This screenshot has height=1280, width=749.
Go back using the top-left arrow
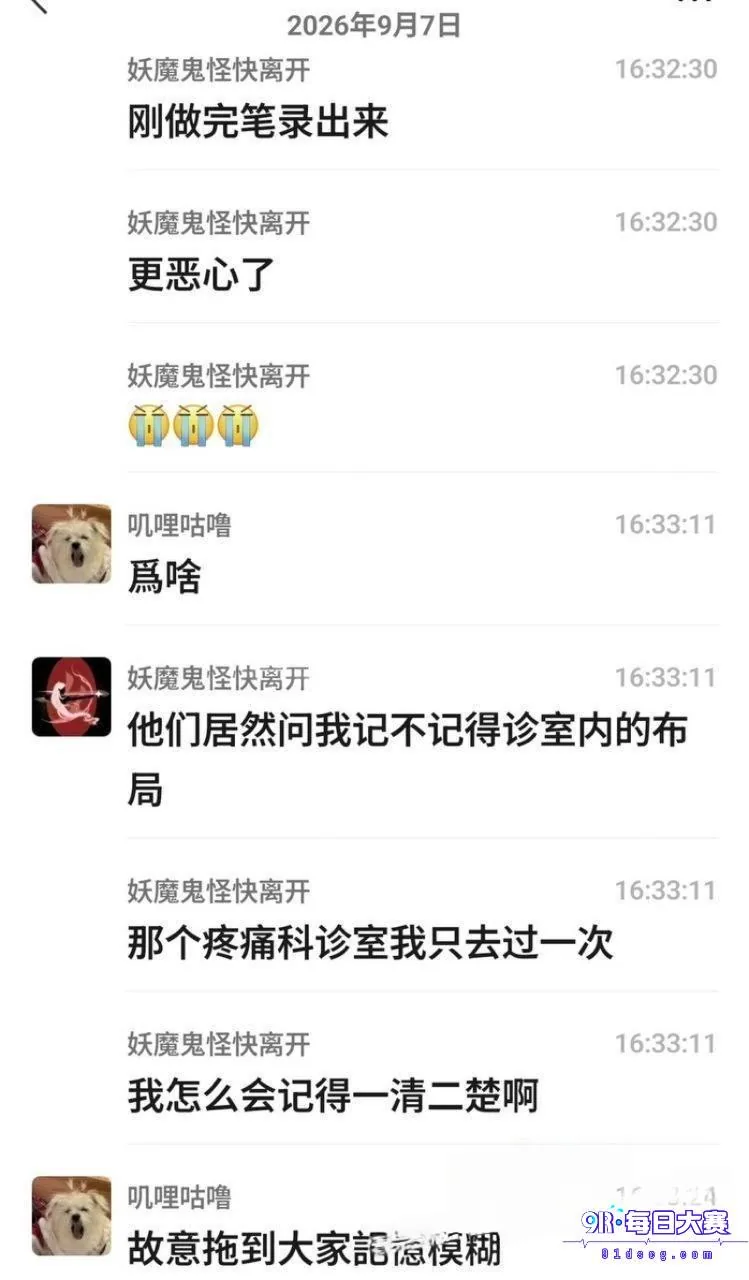[36, 6]
